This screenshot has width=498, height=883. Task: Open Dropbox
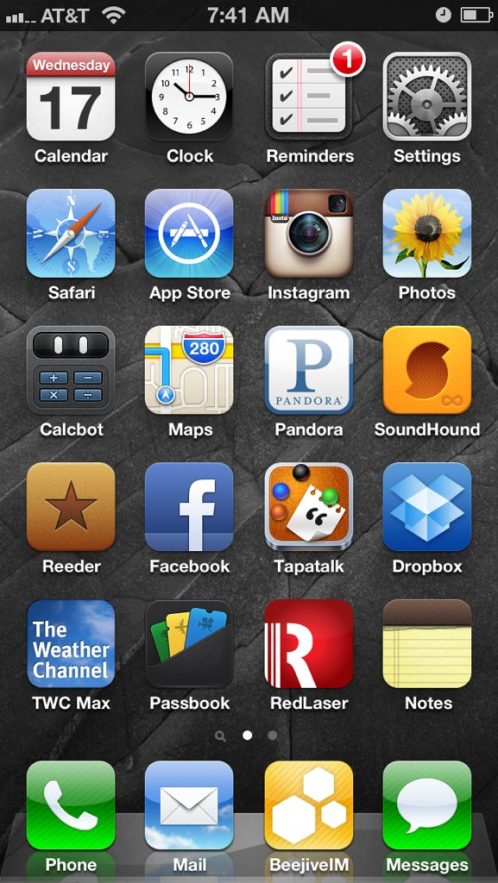pyautogui.click(x=427, y=507)
